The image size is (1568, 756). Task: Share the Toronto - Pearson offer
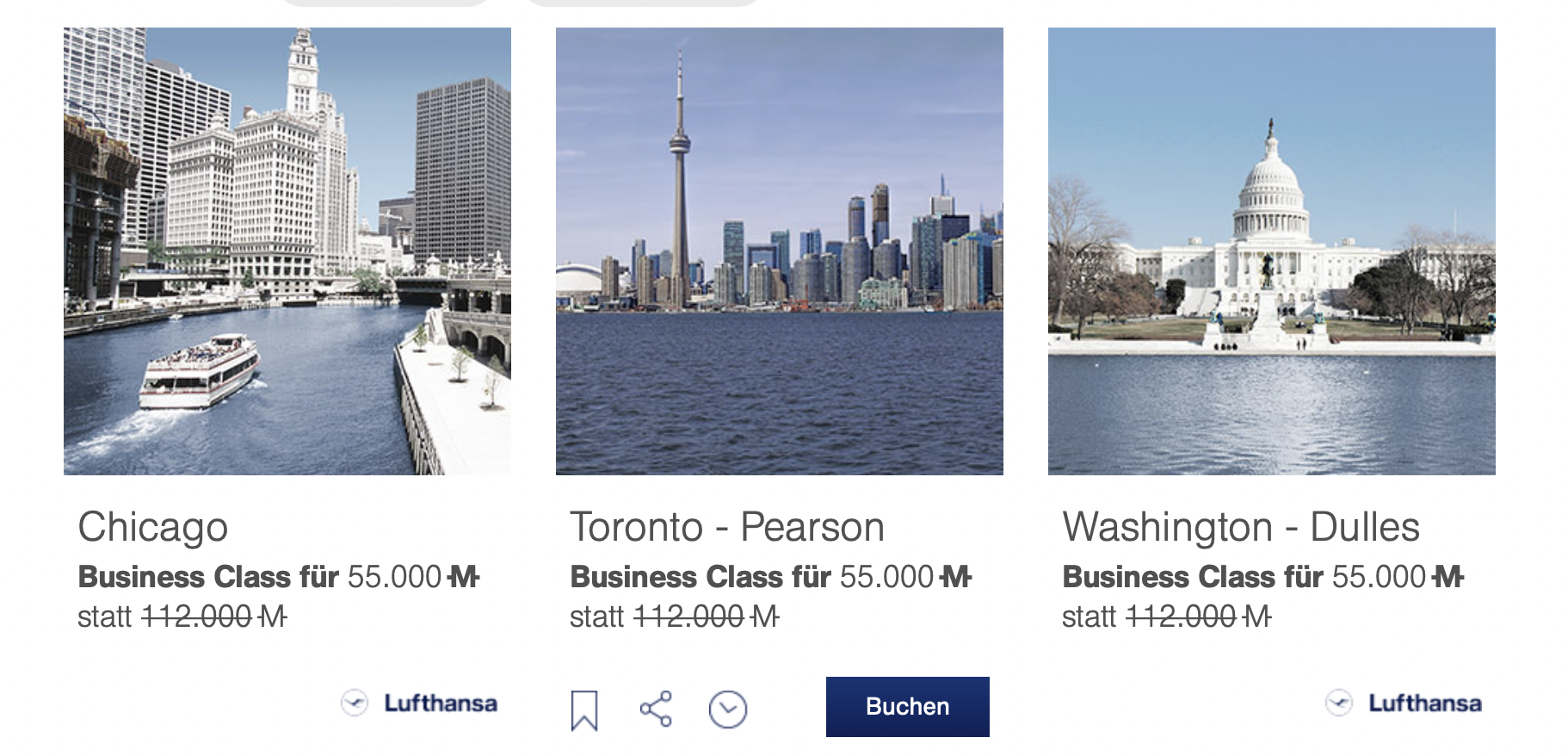pos(656,710)
